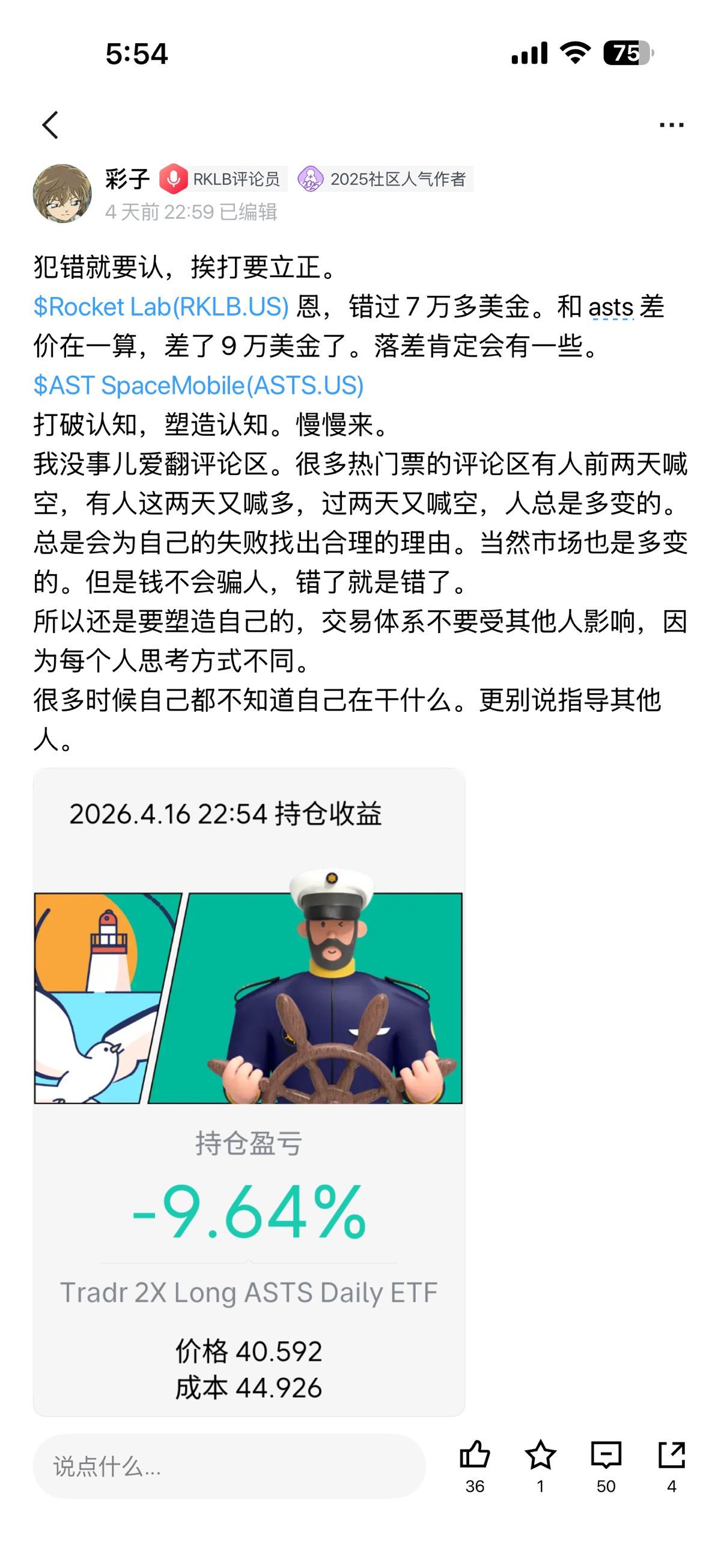Tap the underlined asts keyword
The image size is (721, 1568).
pyautogui.click(x=610, y=307)
